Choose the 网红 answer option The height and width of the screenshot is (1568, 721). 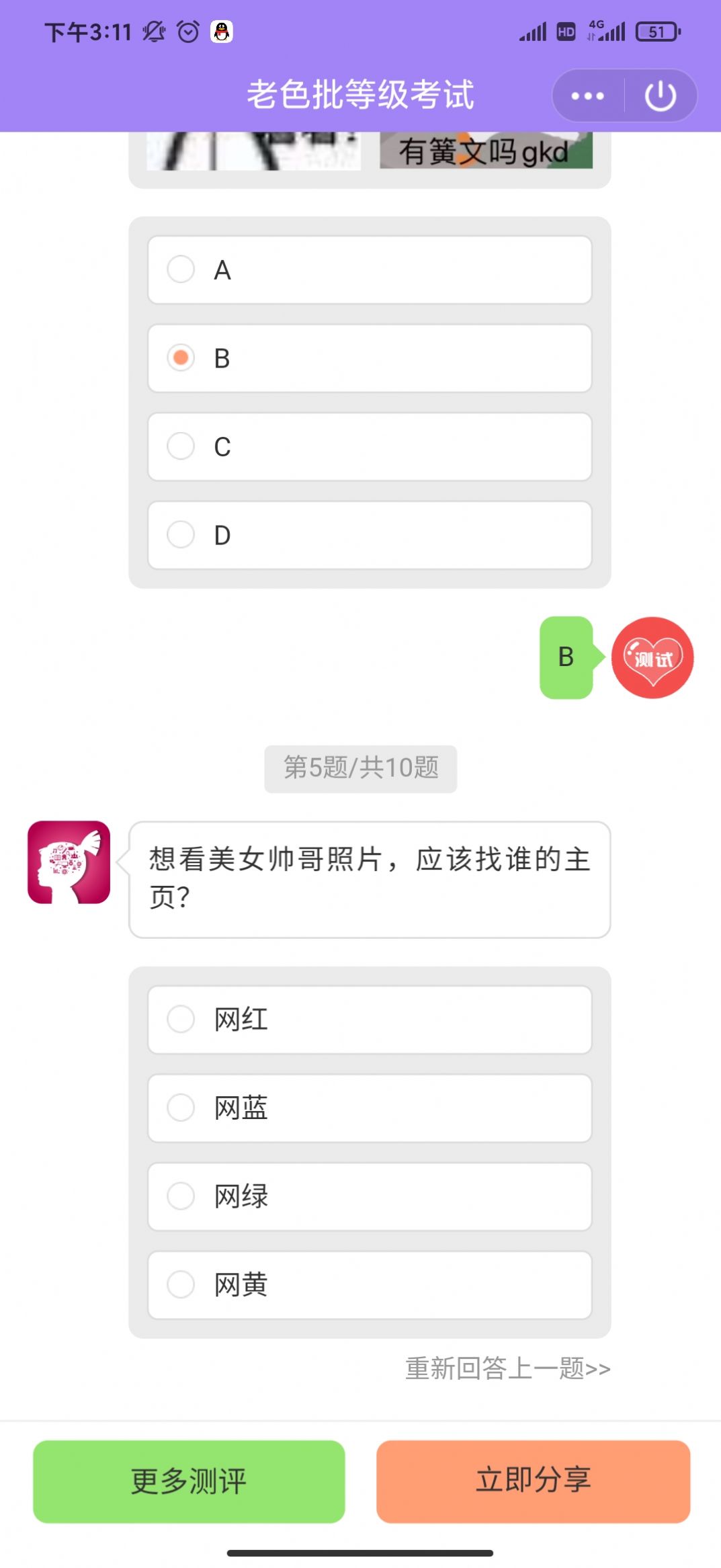(370, 1020)
